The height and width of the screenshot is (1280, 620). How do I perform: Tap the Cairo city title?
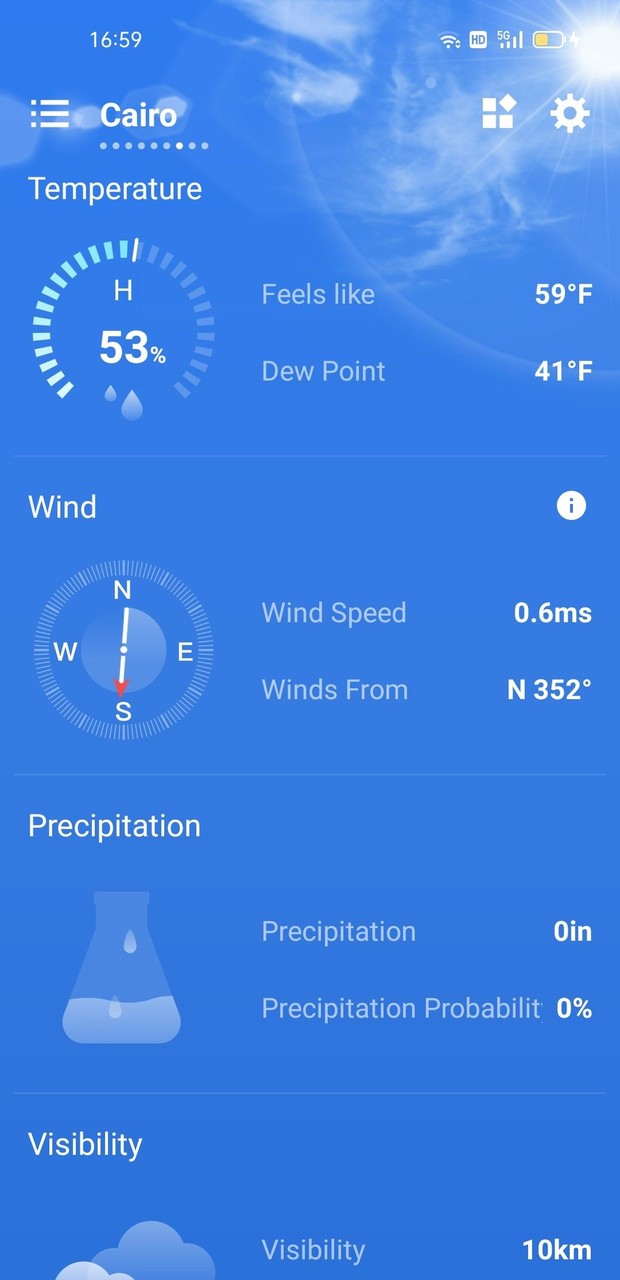(x=138, y=115)
